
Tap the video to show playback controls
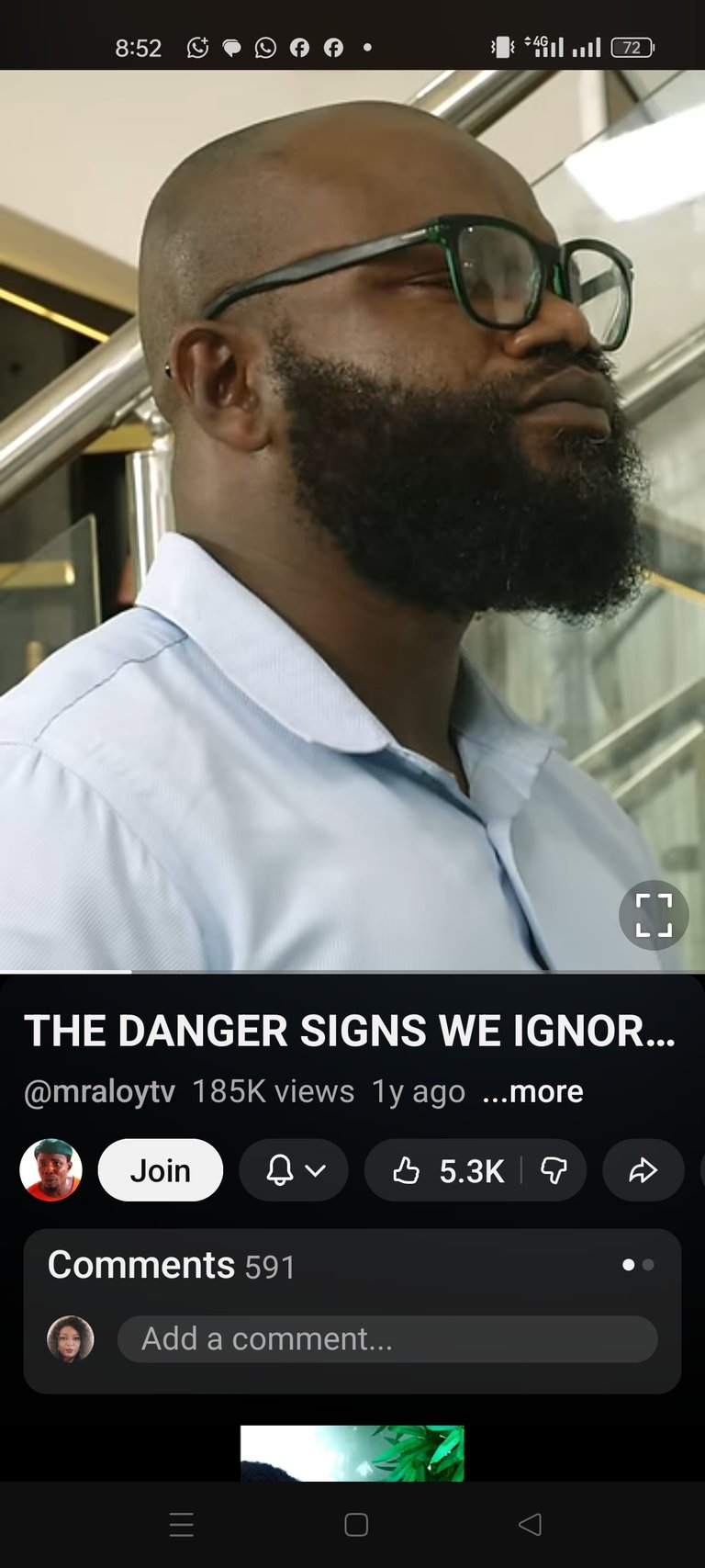click(x=352, y=514)
